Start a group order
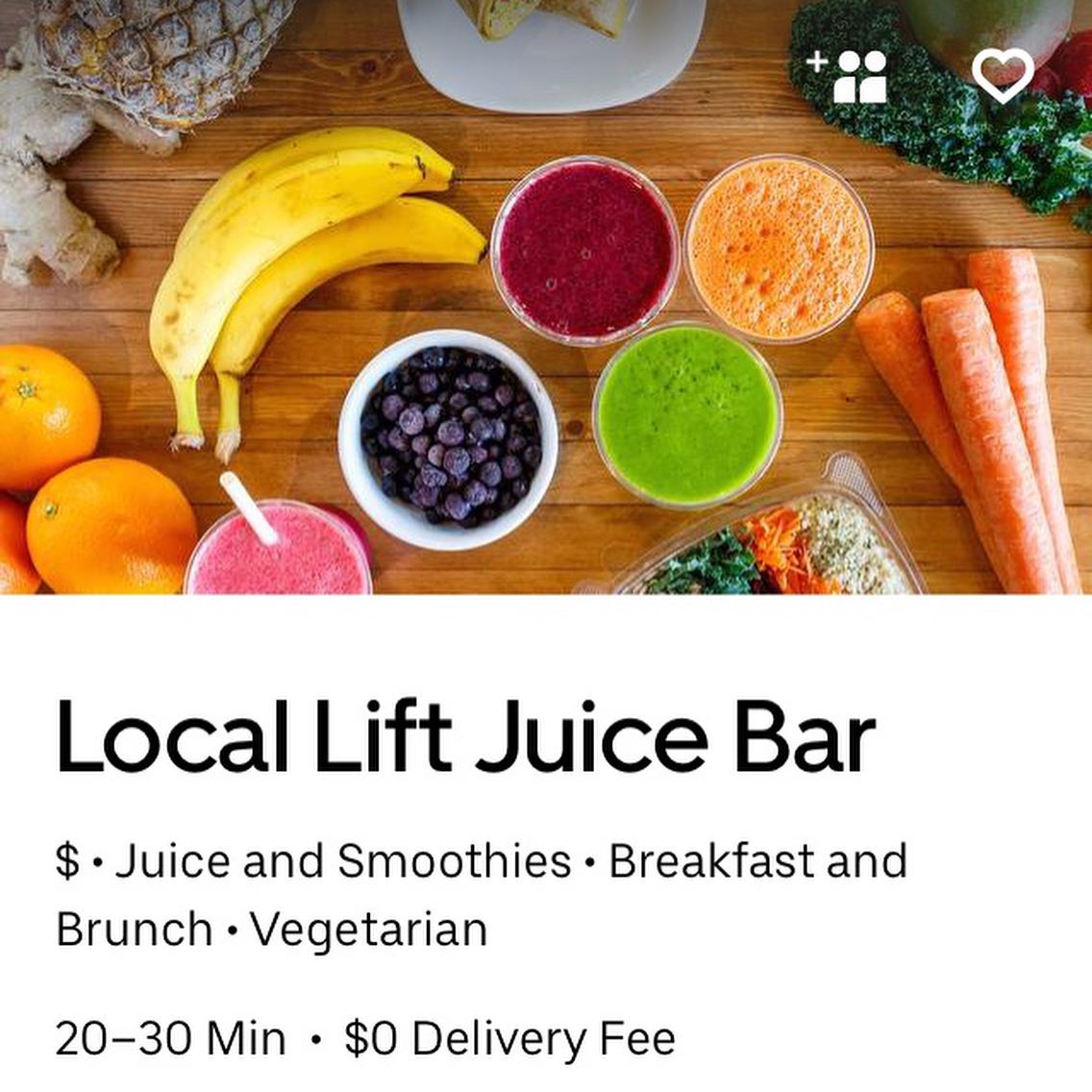The height and width of the screenshot is (1092, 1092). tap(849, 76)
